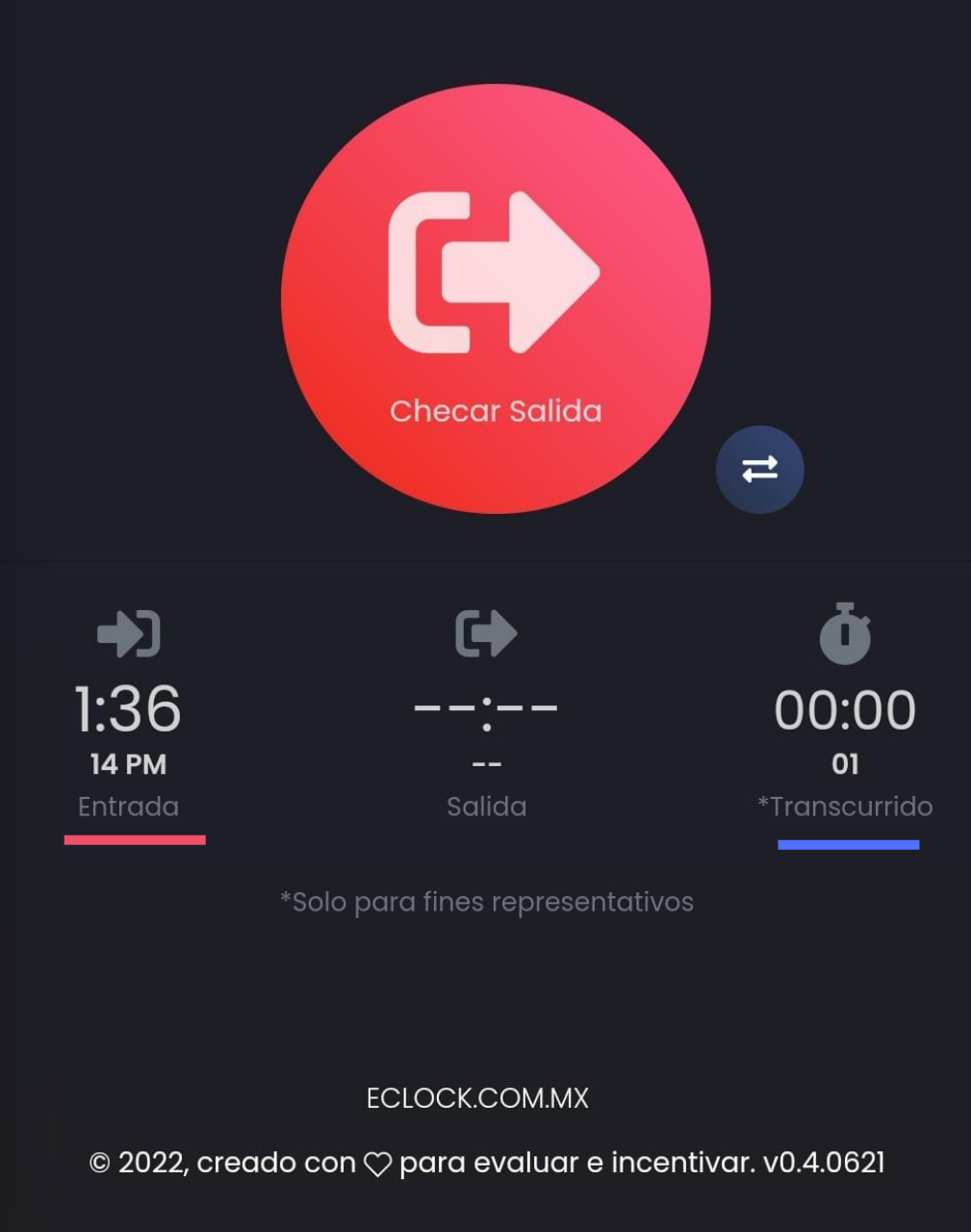Open the ECLOCK.COM.MX link
Viewport: 971px width, 1232px height.
(x=477, y=1098)
